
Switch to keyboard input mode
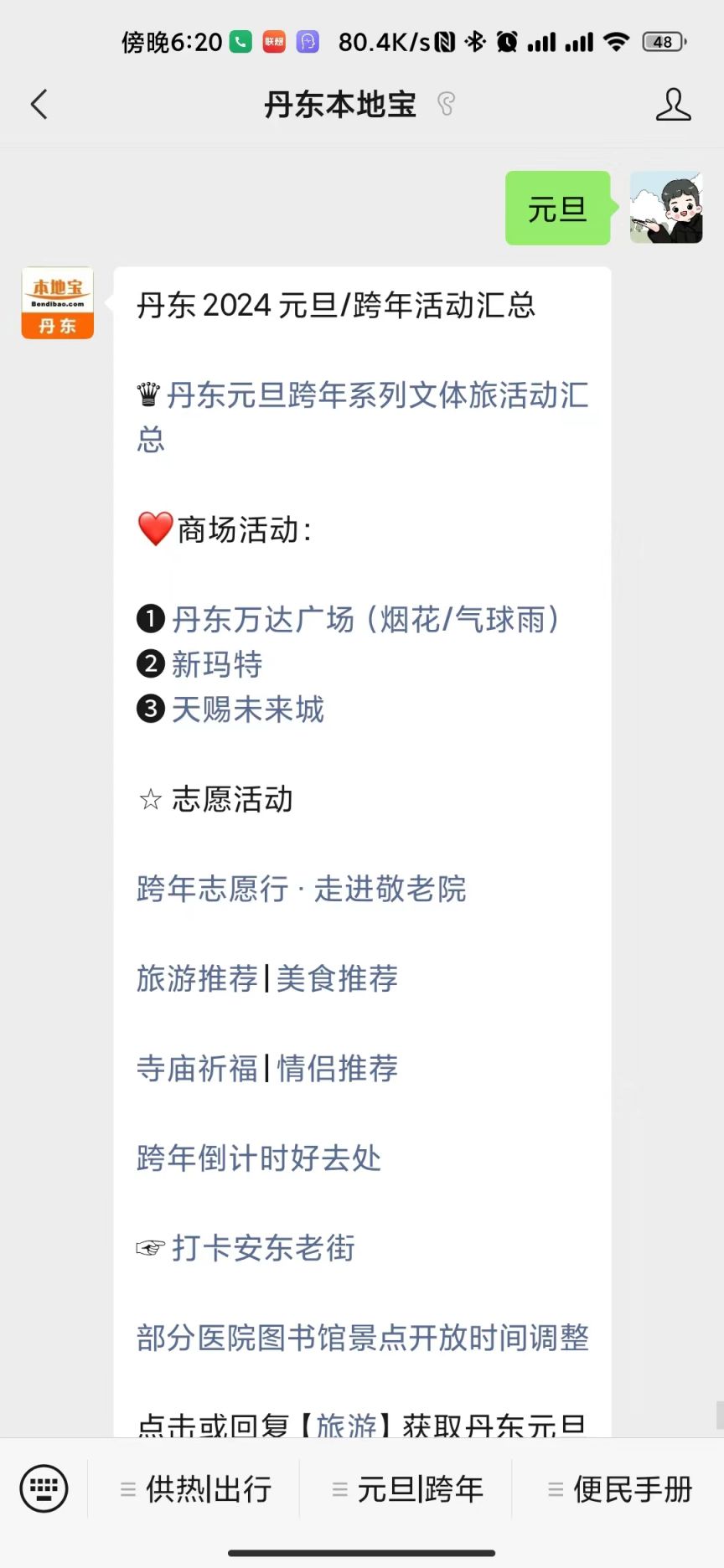(x=44, y=1488)
